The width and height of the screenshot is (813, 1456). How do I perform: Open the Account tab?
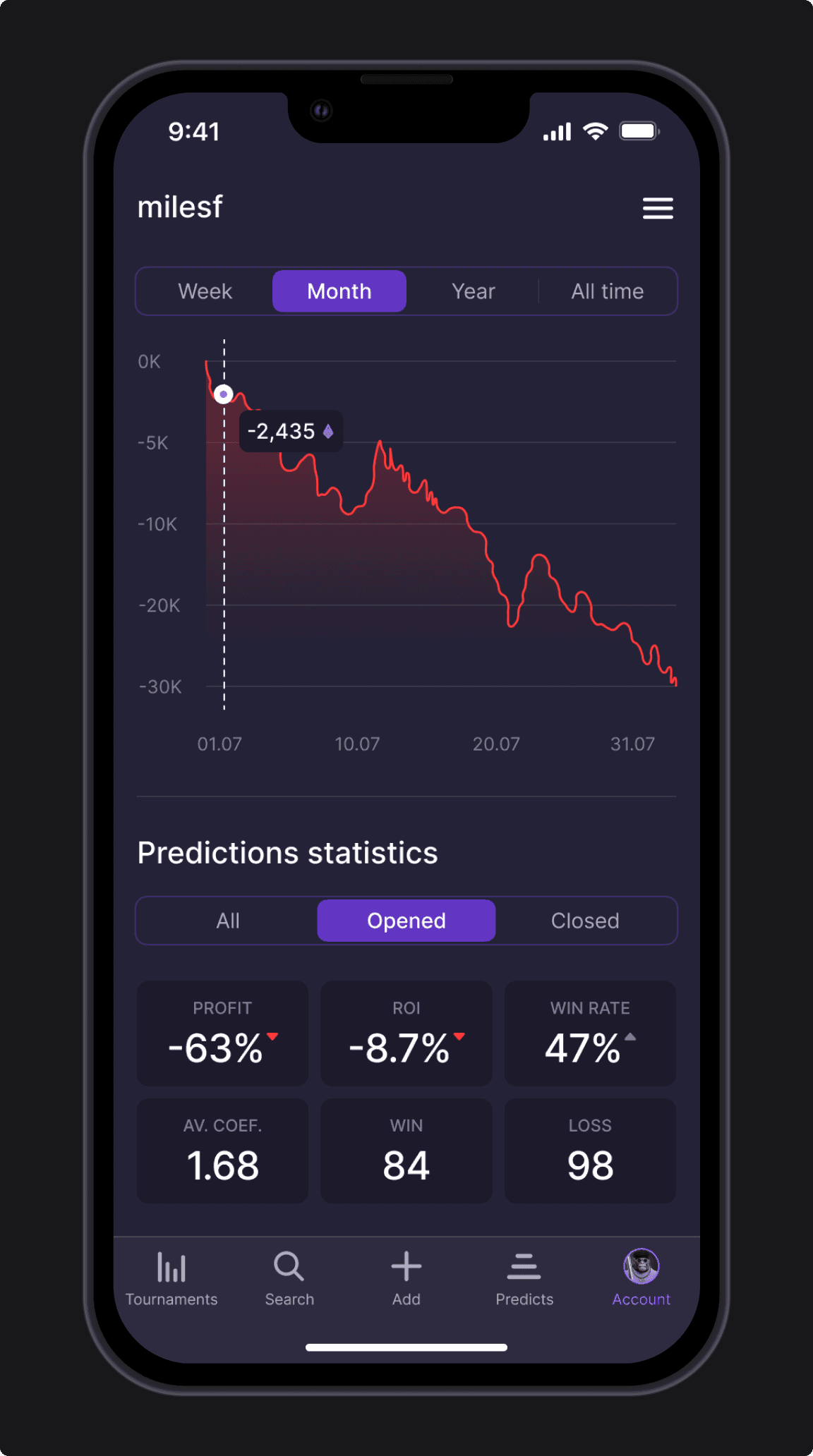[x=642, y=1279]
